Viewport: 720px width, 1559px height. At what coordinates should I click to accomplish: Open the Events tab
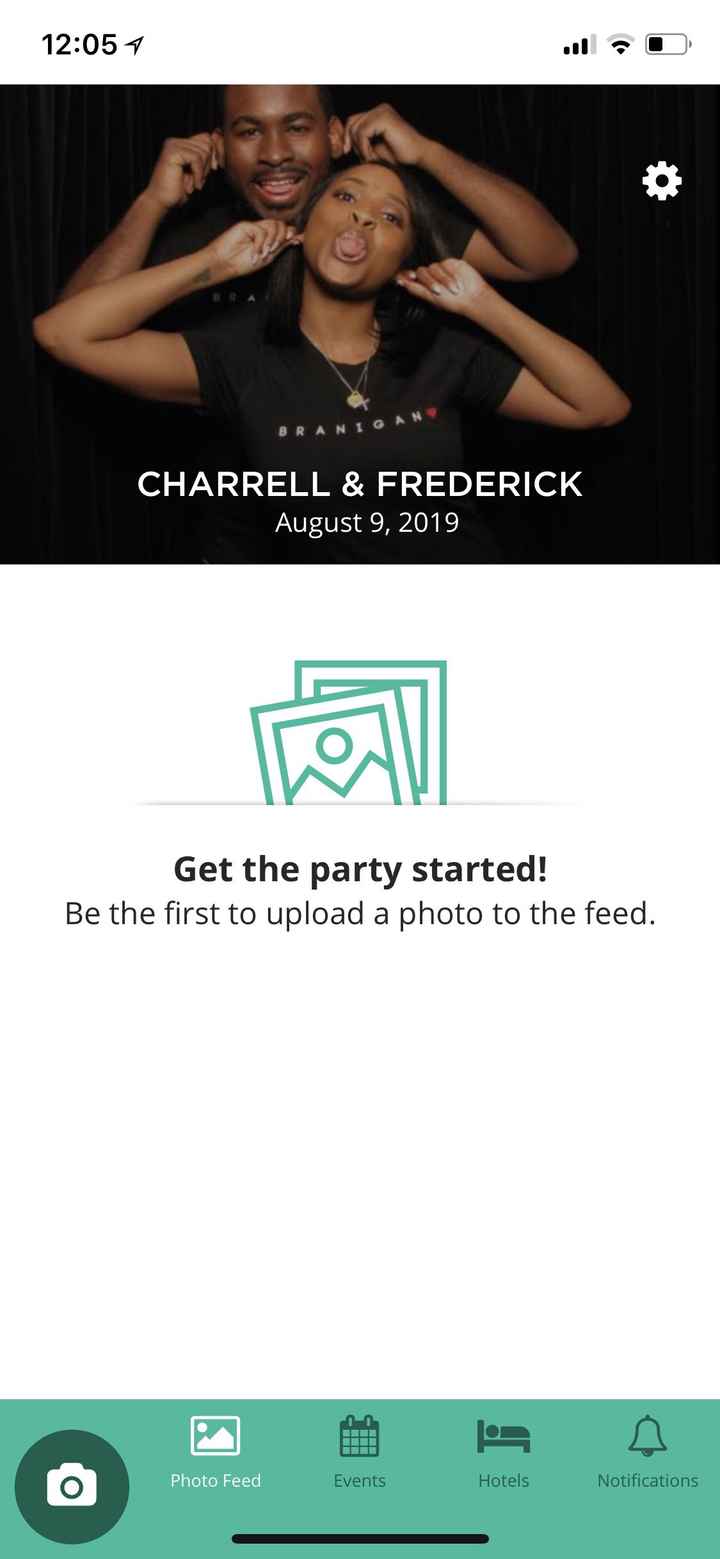tap(359, 1452)
